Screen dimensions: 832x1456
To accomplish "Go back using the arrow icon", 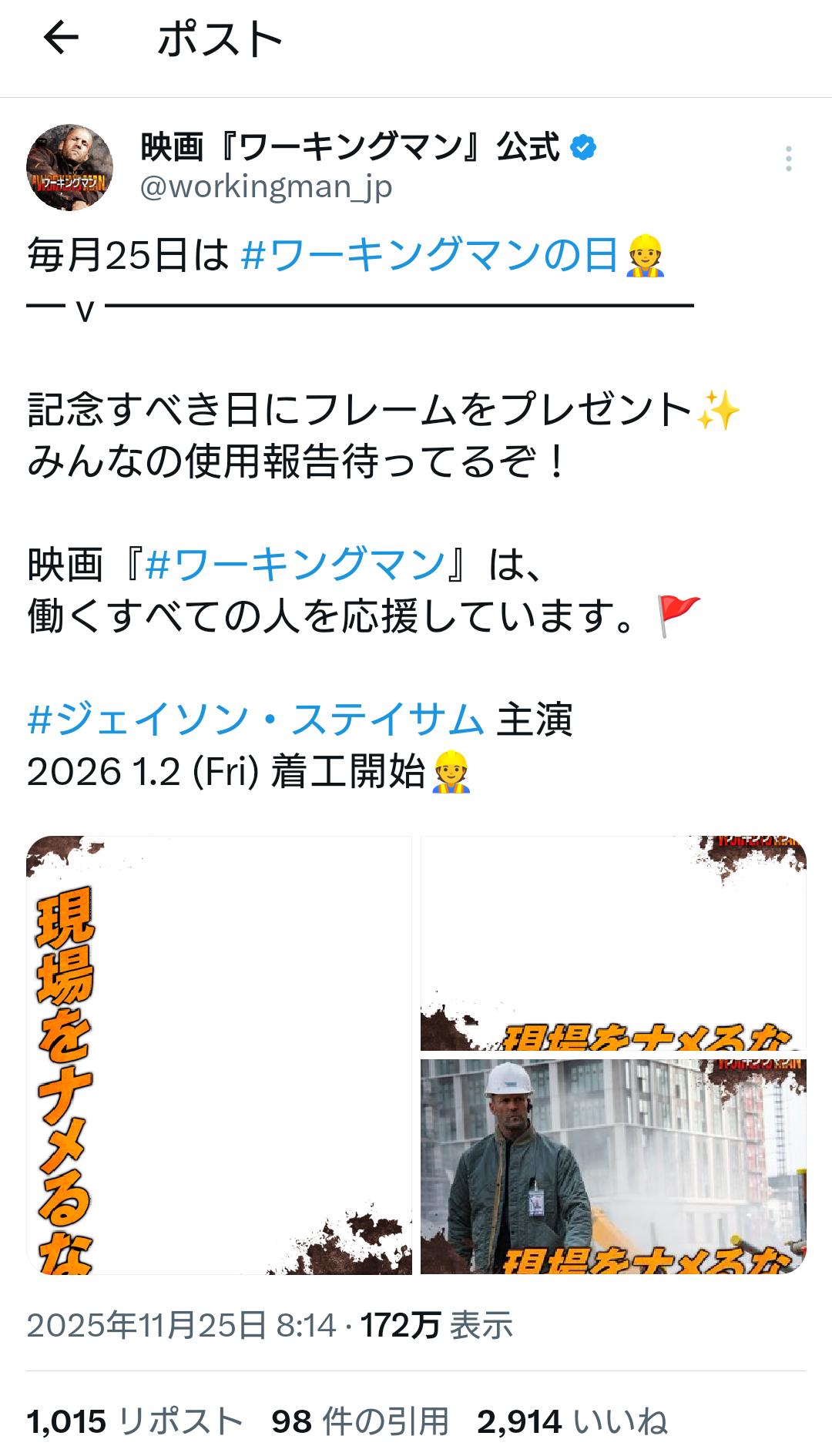I will tap(62, 39).
